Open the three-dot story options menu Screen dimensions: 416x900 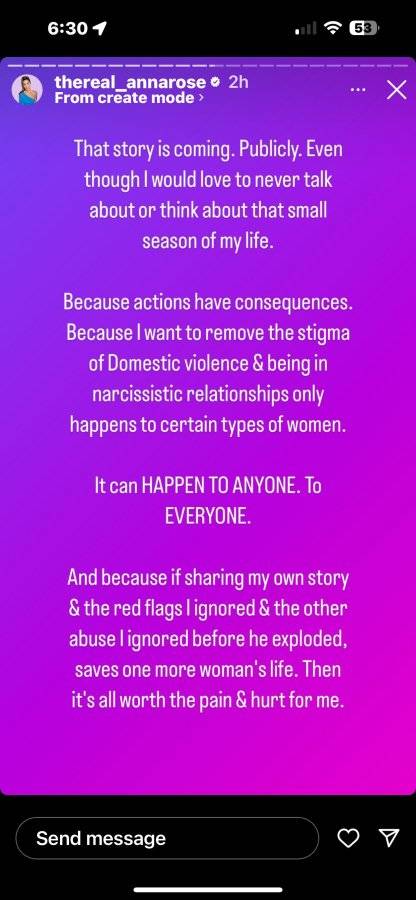[x=357, y=90]
